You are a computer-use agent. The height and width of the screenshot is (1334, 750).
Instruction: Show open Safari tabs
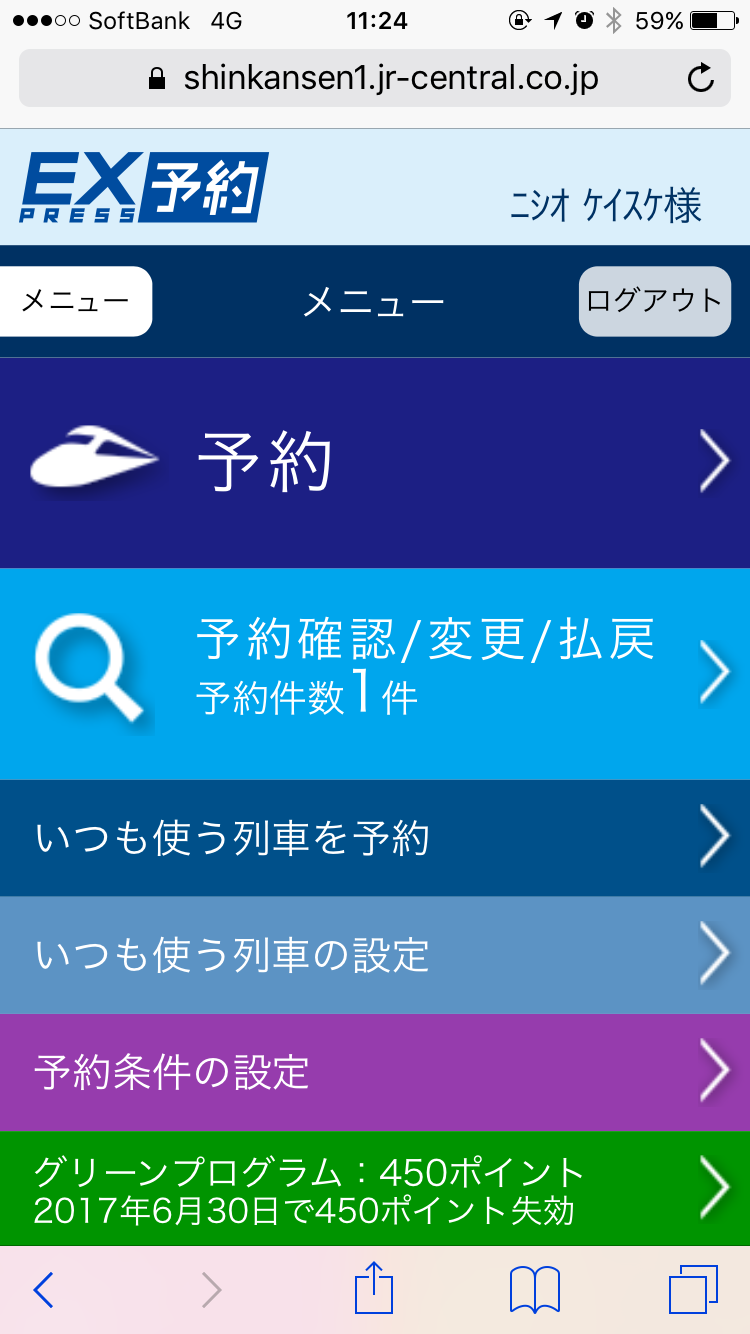coord(694,1290)
